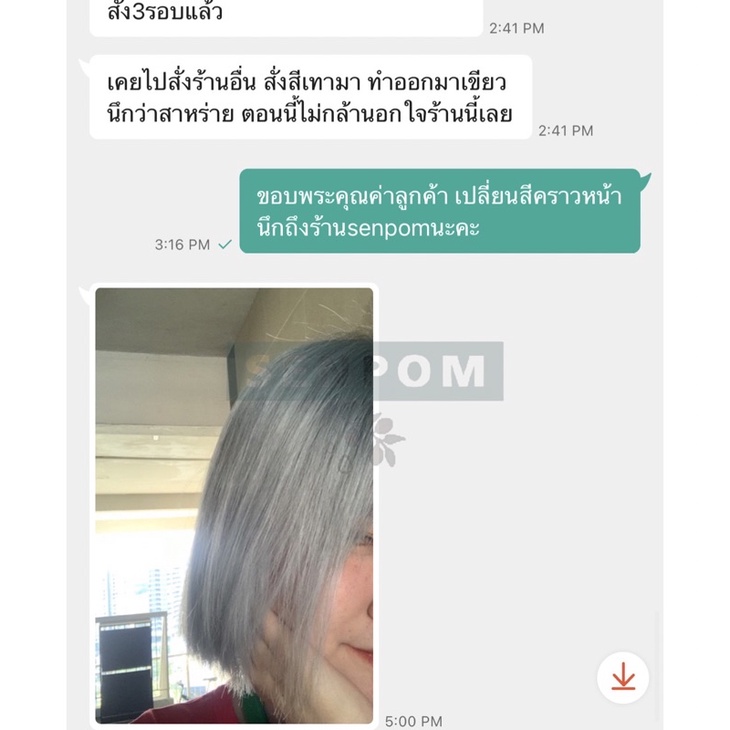The height and width of the screenshot is (730, 730).
Task: Open the gray hair photo message
Action: [234, 506]
